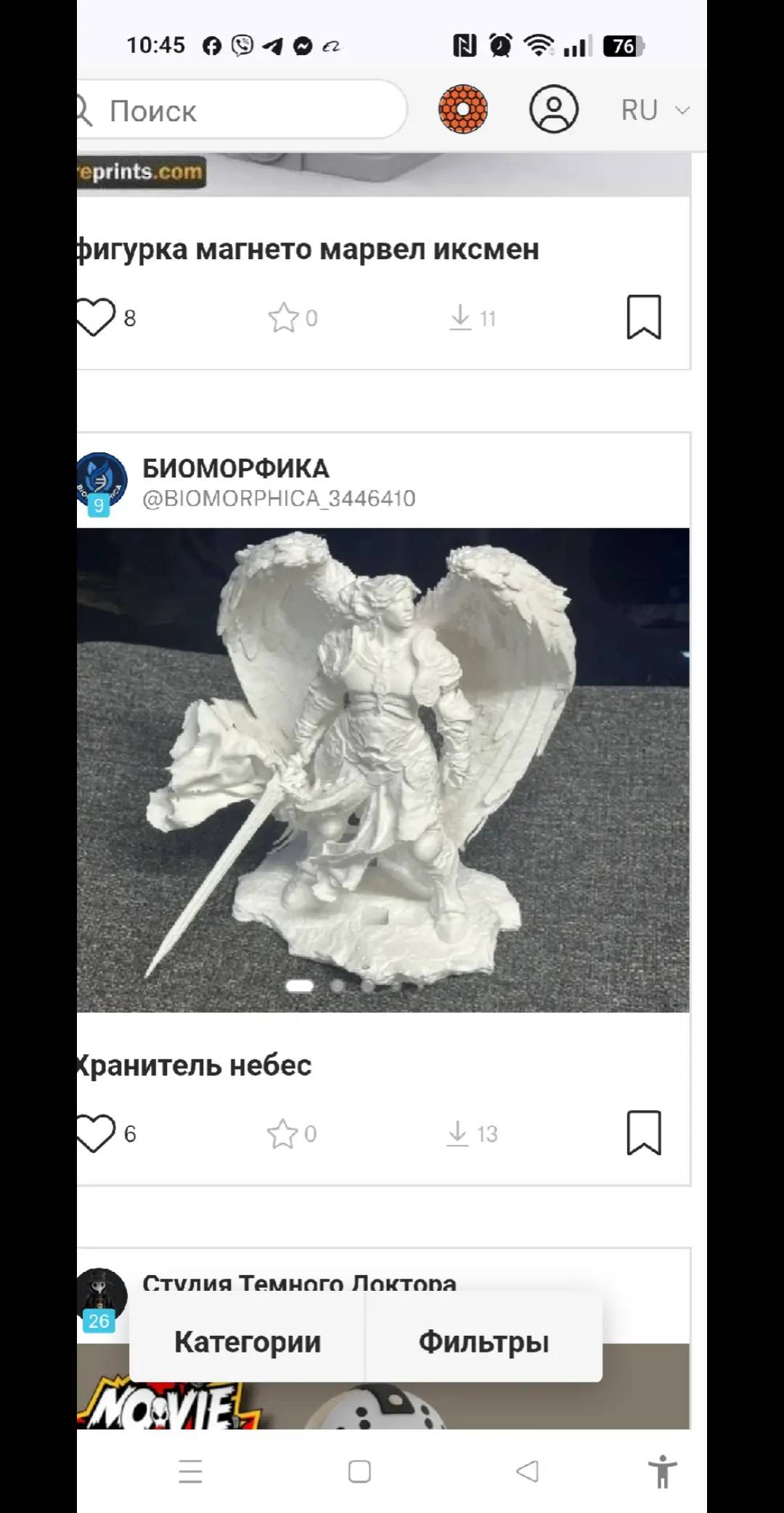Open the Хранитель небес angel model image
The image size is (784, 1513).
[383, 770]
